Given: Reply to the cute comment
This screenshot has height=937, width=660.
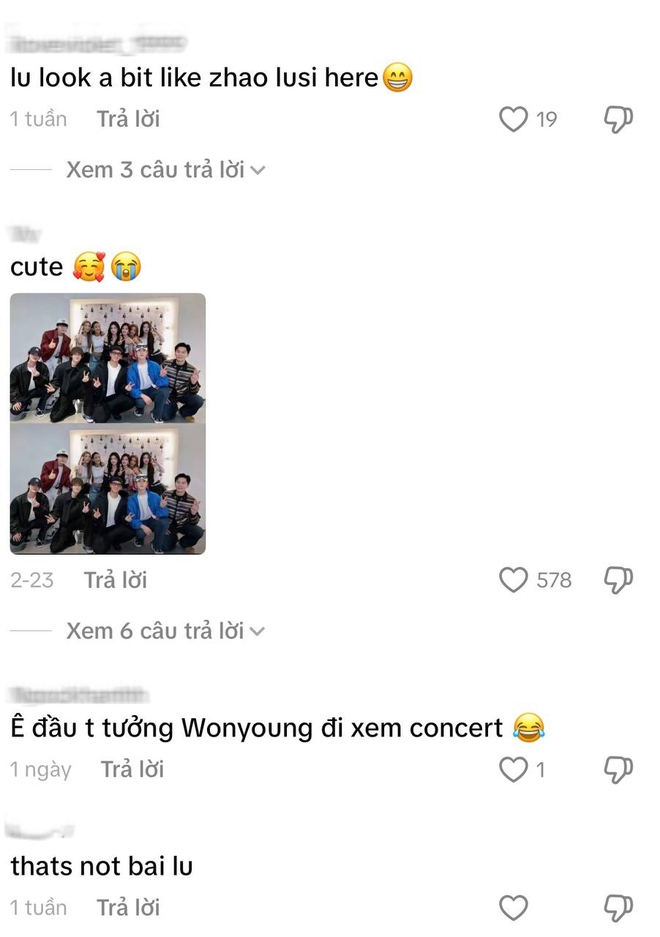Looking at the screenshot, I should click(x=115, y=580).
